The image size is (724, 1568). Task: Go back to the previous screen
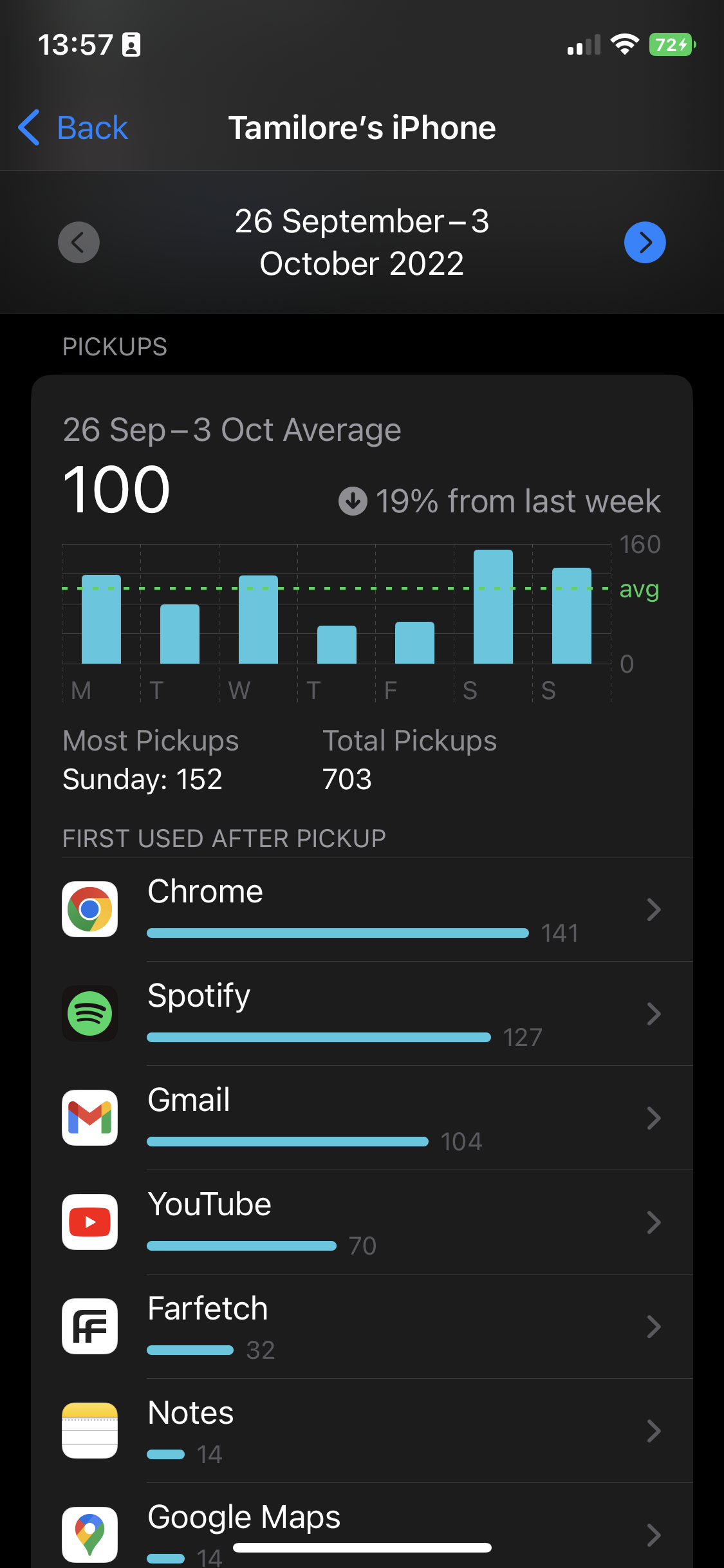73,127
